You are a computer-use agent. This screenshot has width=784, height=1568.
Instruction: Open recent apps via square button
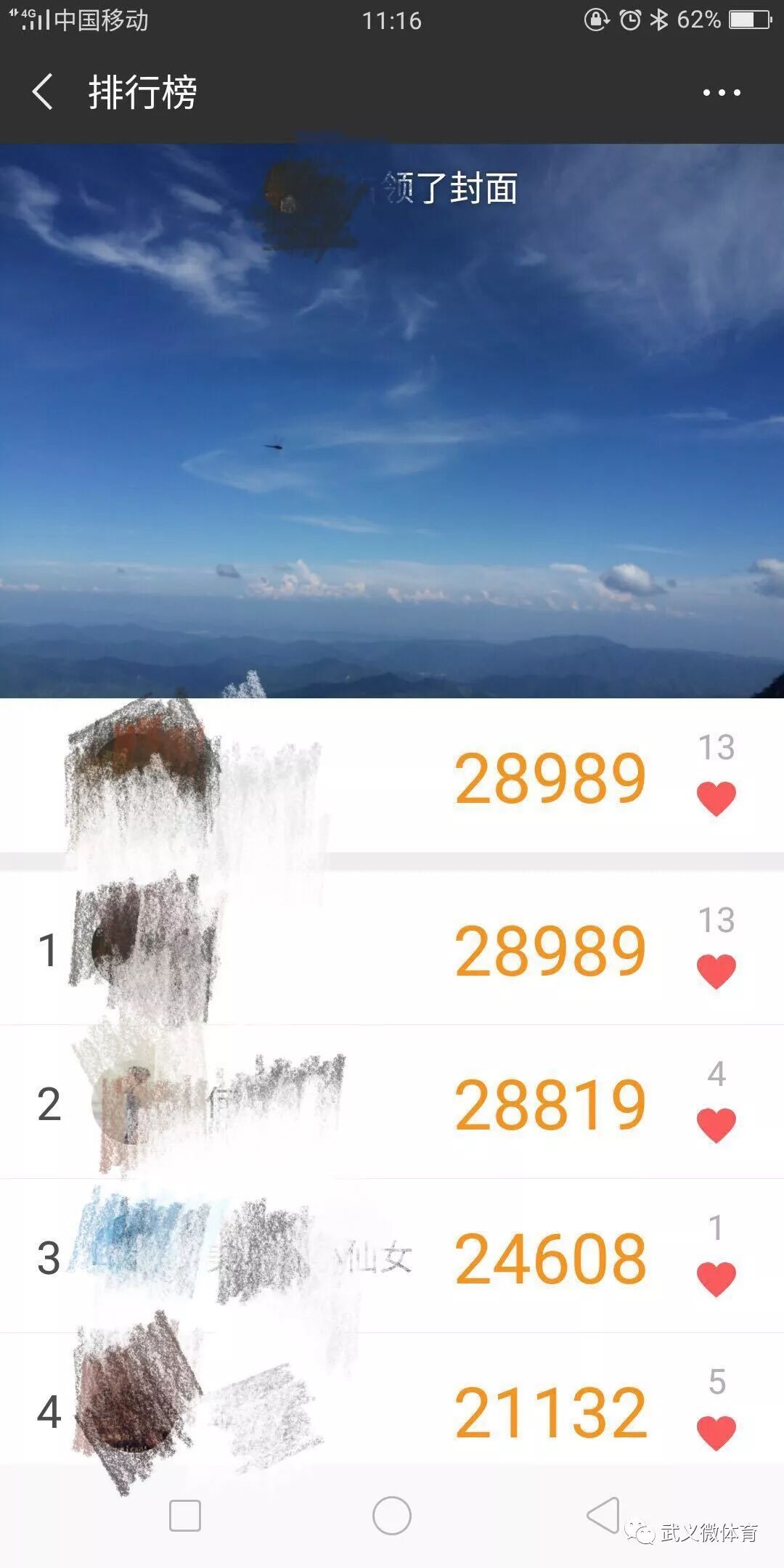tap(184, 1516)
